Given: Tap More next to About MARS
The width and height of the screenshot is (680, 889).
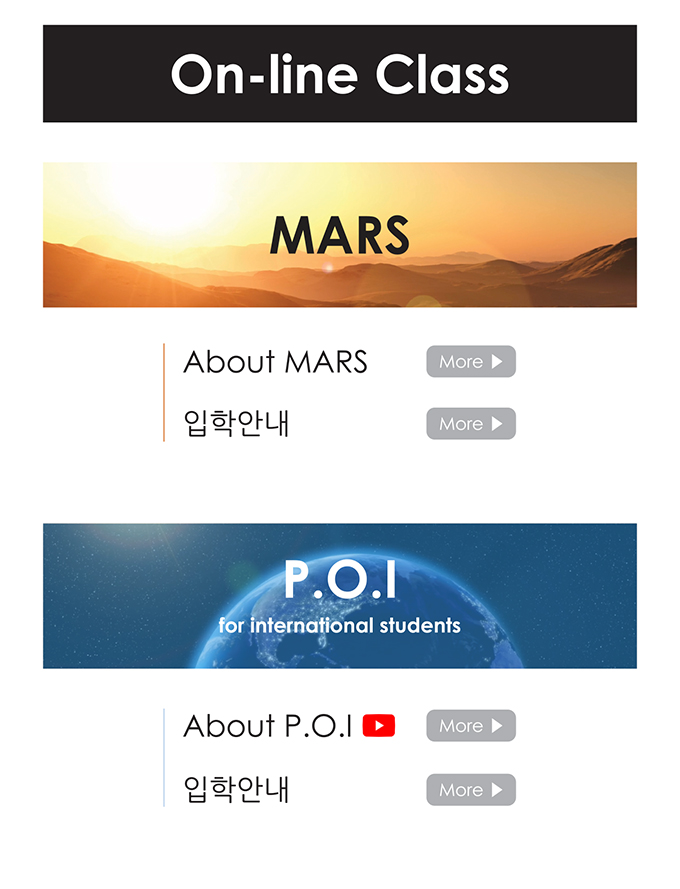Looking at the screenshot, I should (x=470, y=362).
